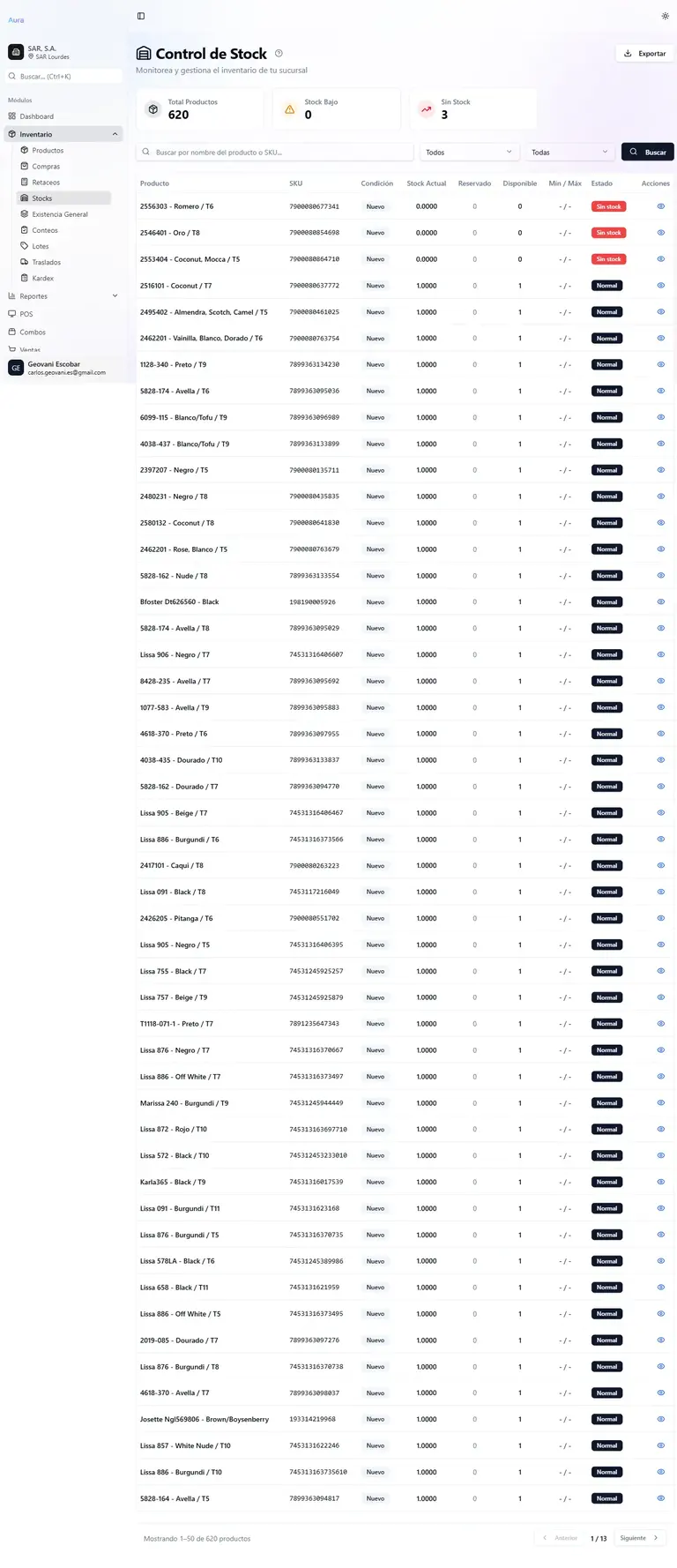Image resolution: width=677 pixels, height=1568 pixels.
Task: Open the POS module
Action: 26,314
